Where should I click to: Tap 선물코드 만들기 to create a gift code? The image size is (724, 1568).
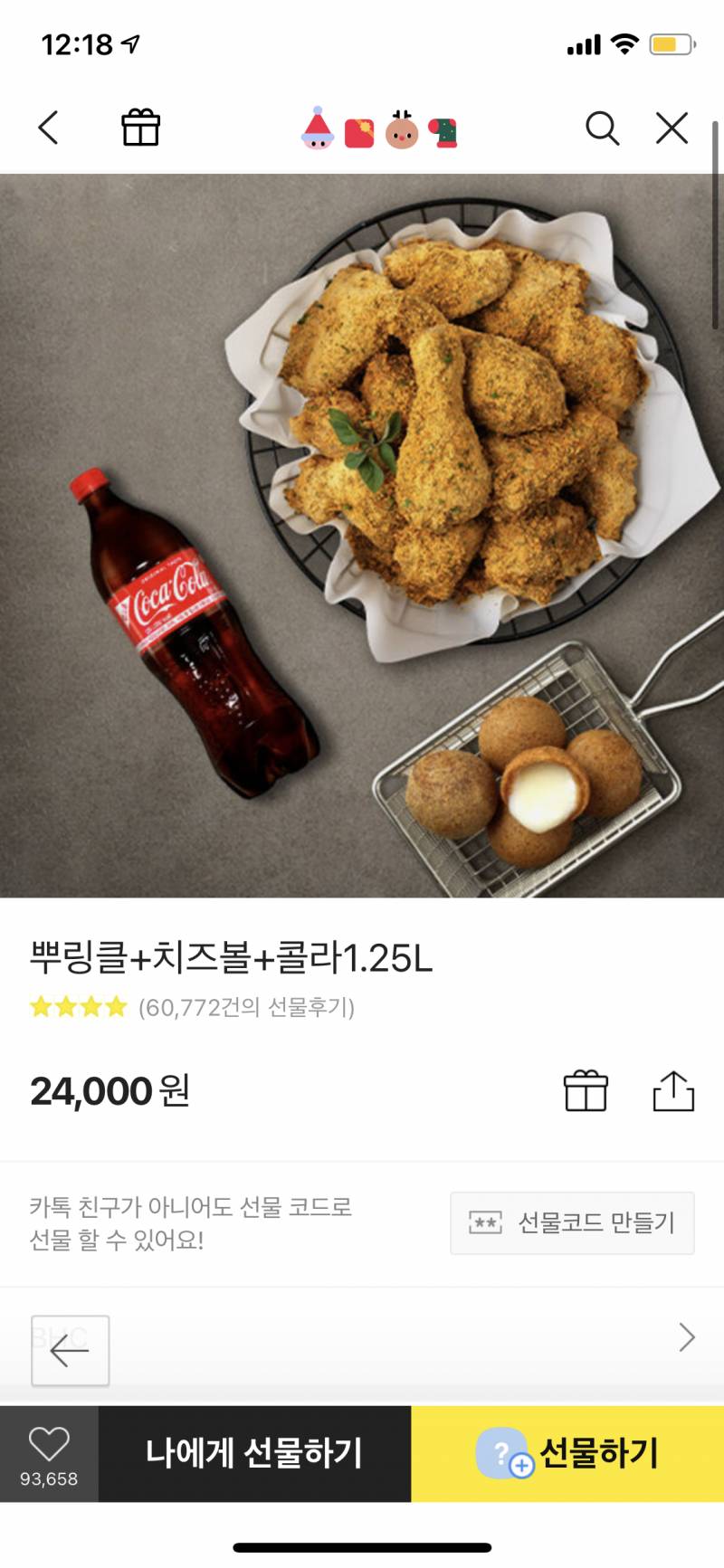click(x=571, y=1222)
